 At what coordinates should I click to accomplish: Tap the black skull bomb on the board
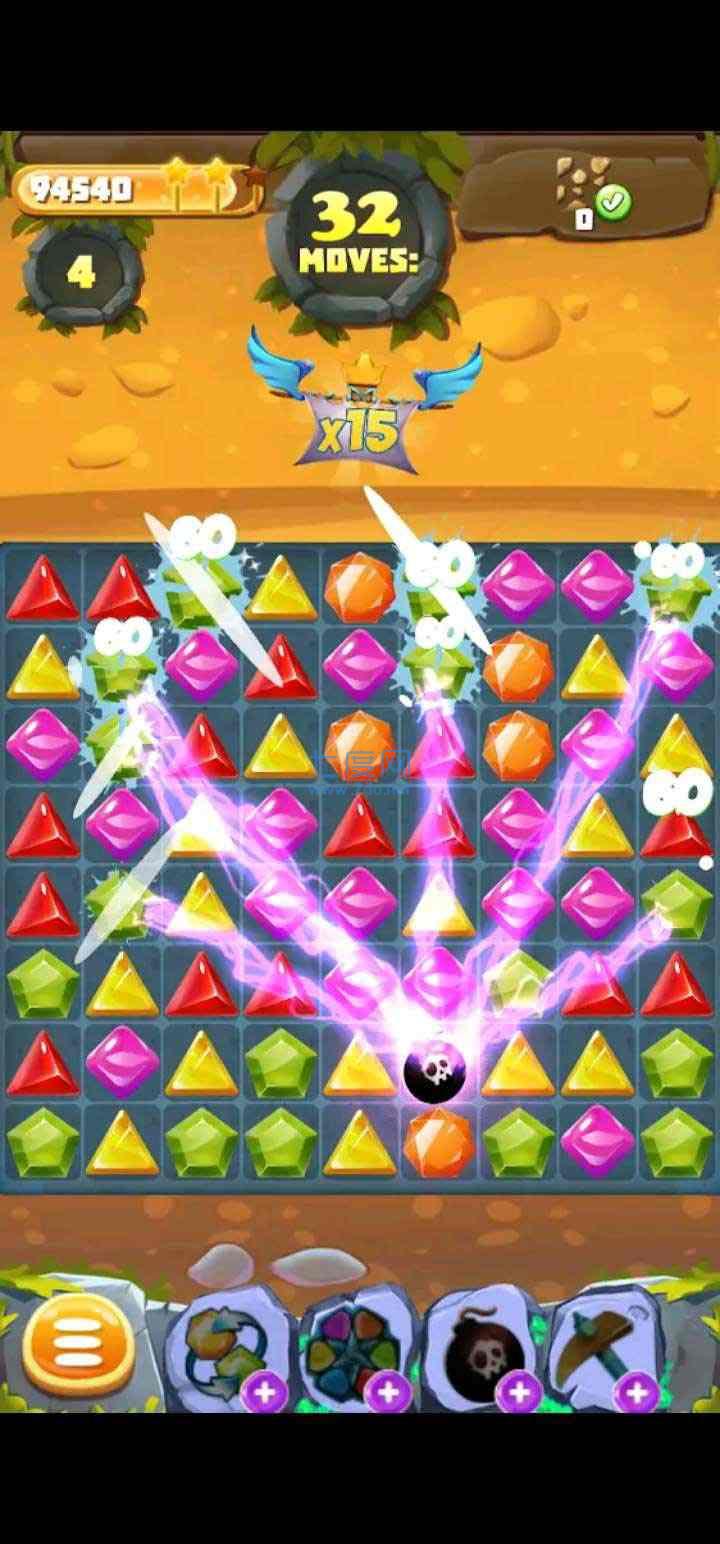click(434, 1070)
